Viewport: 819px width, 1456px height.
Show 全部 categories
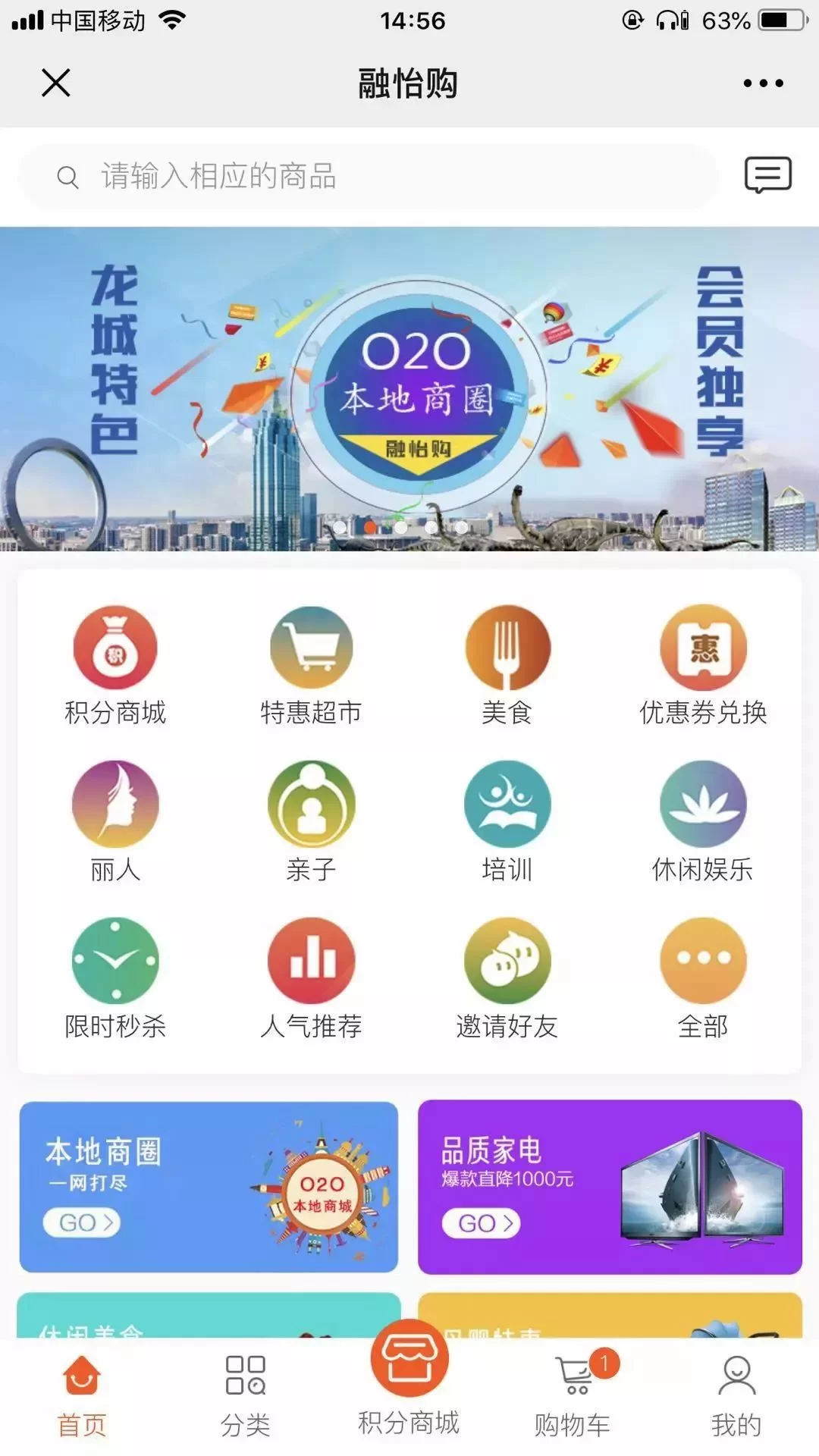coord(703,978)
